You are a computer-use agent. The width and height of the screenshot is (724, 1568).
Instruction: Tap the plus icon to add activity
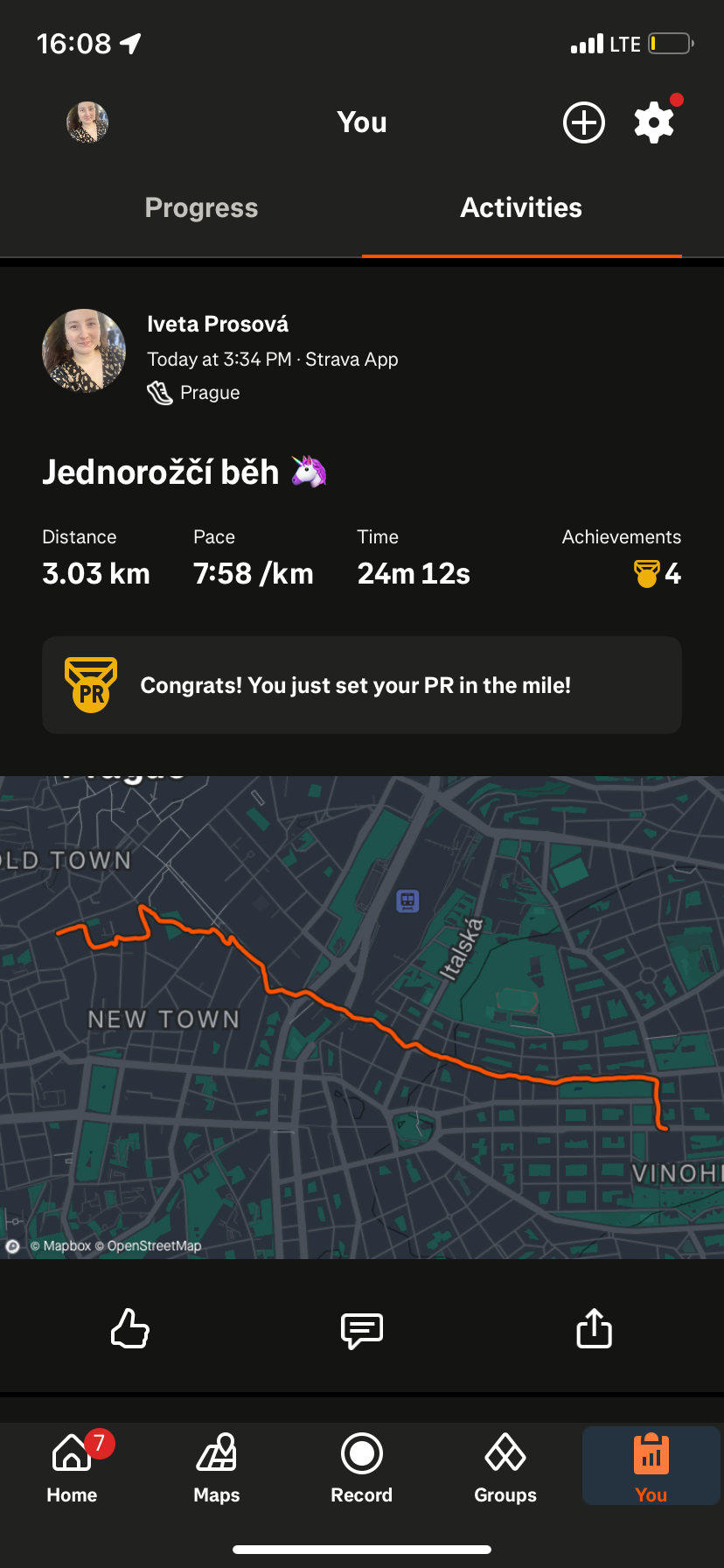pos(583,122)
